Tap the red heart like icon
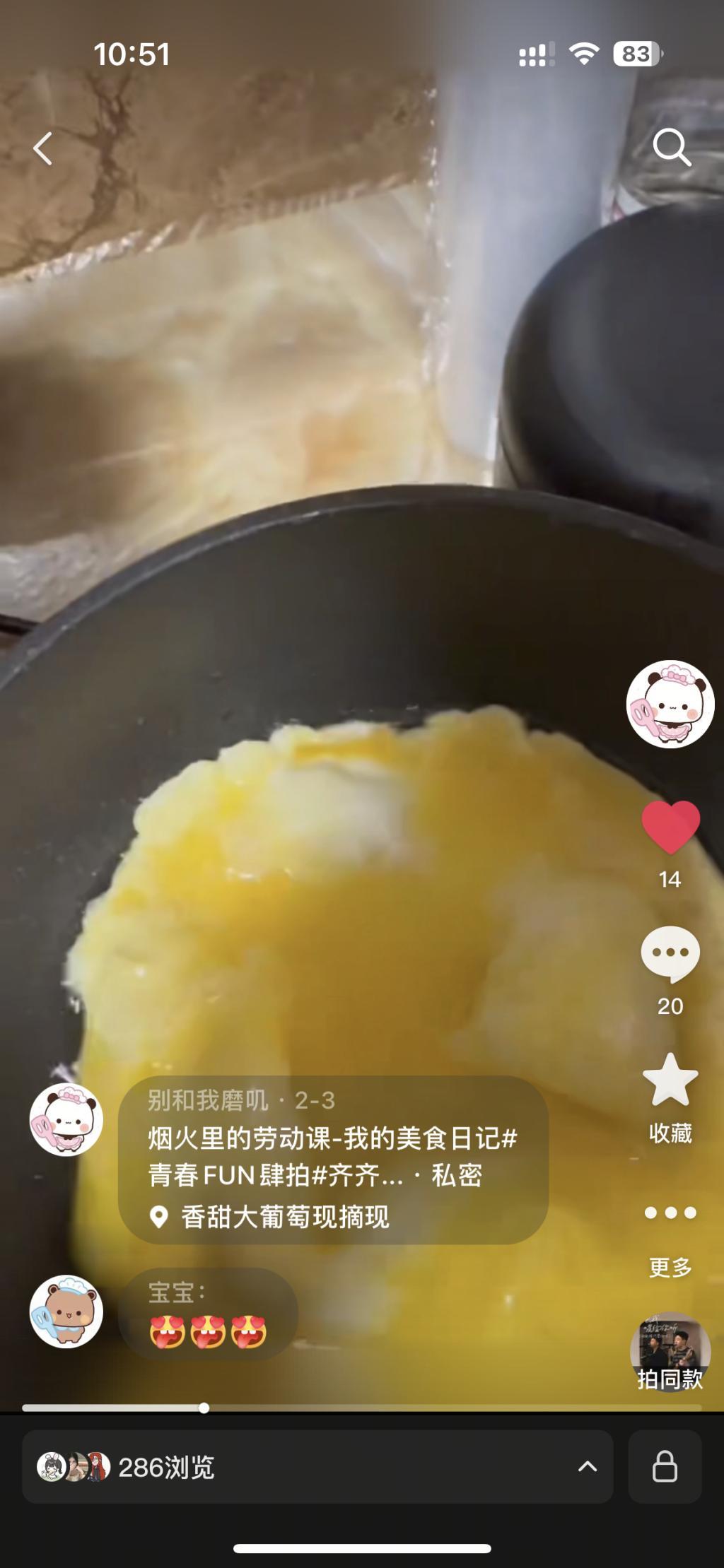The image size is (724, 1568). (670, 828)
